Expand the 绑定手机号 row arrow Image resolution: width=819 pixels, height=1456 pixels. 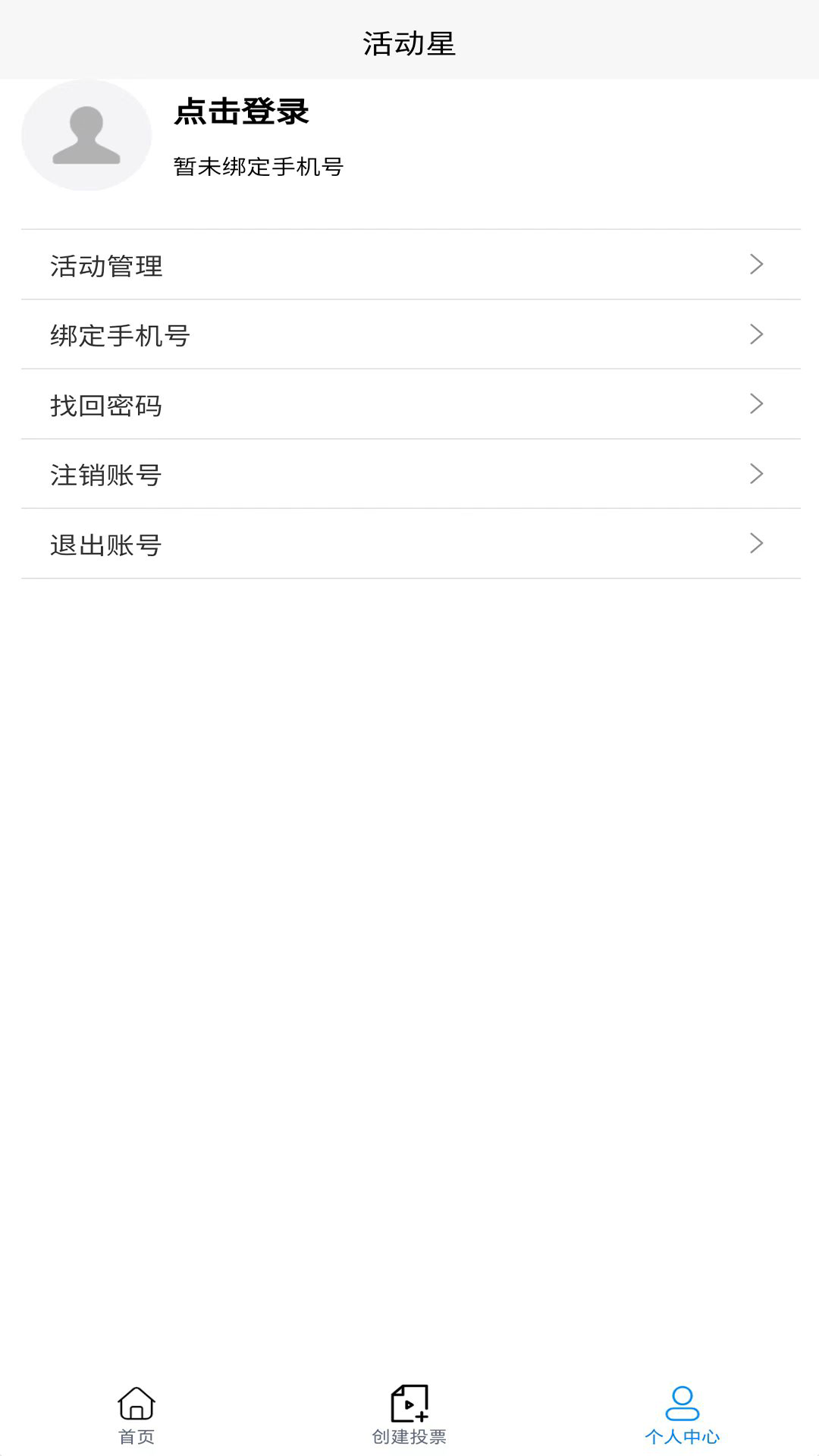[x=755, y=334]
